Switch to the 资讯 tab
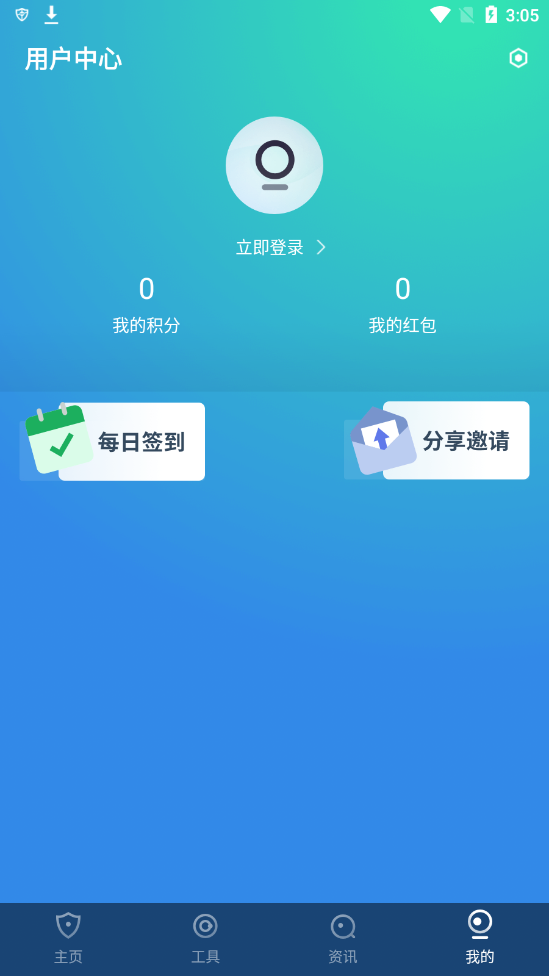549x976 pixels. point(343,939)
